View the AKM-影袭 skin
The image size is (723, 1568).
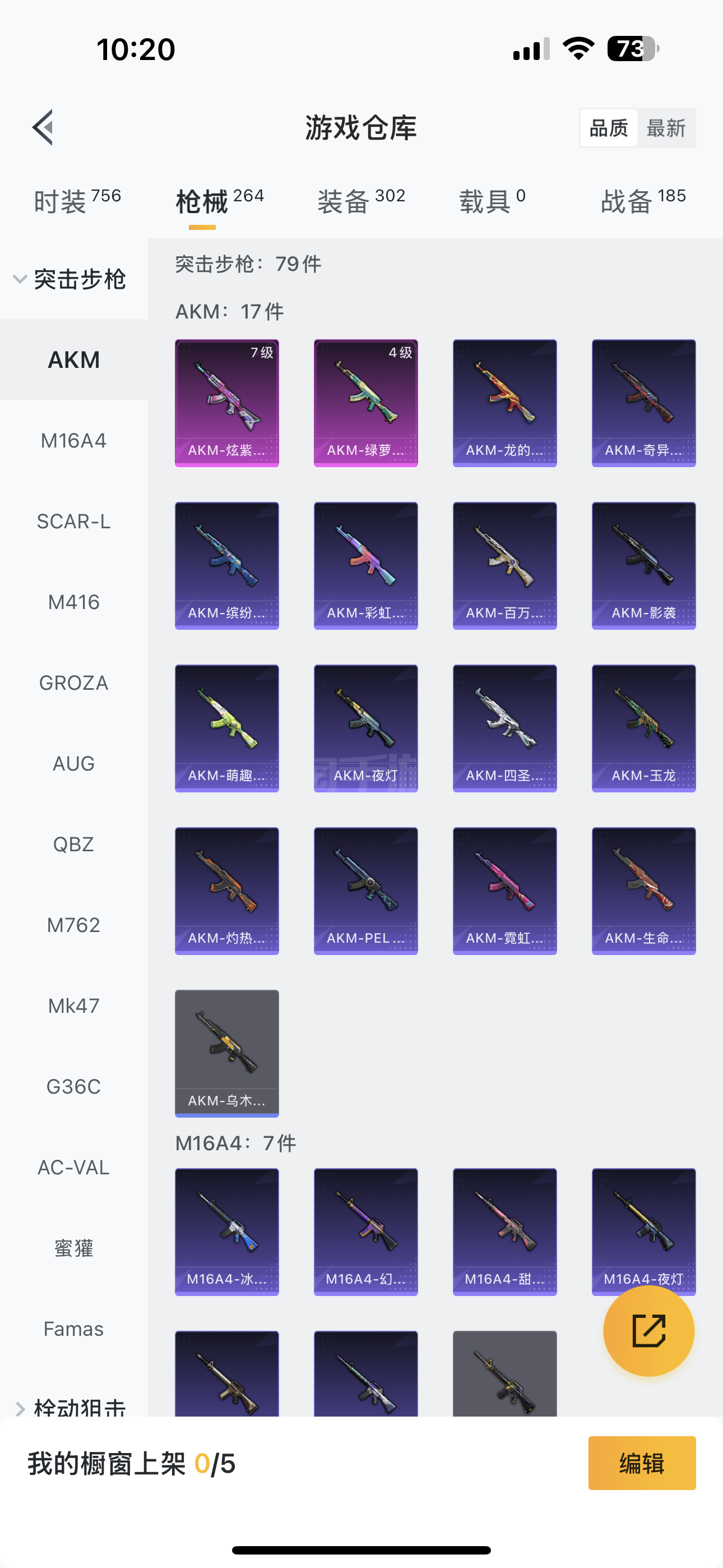click(x=643, y=565)
